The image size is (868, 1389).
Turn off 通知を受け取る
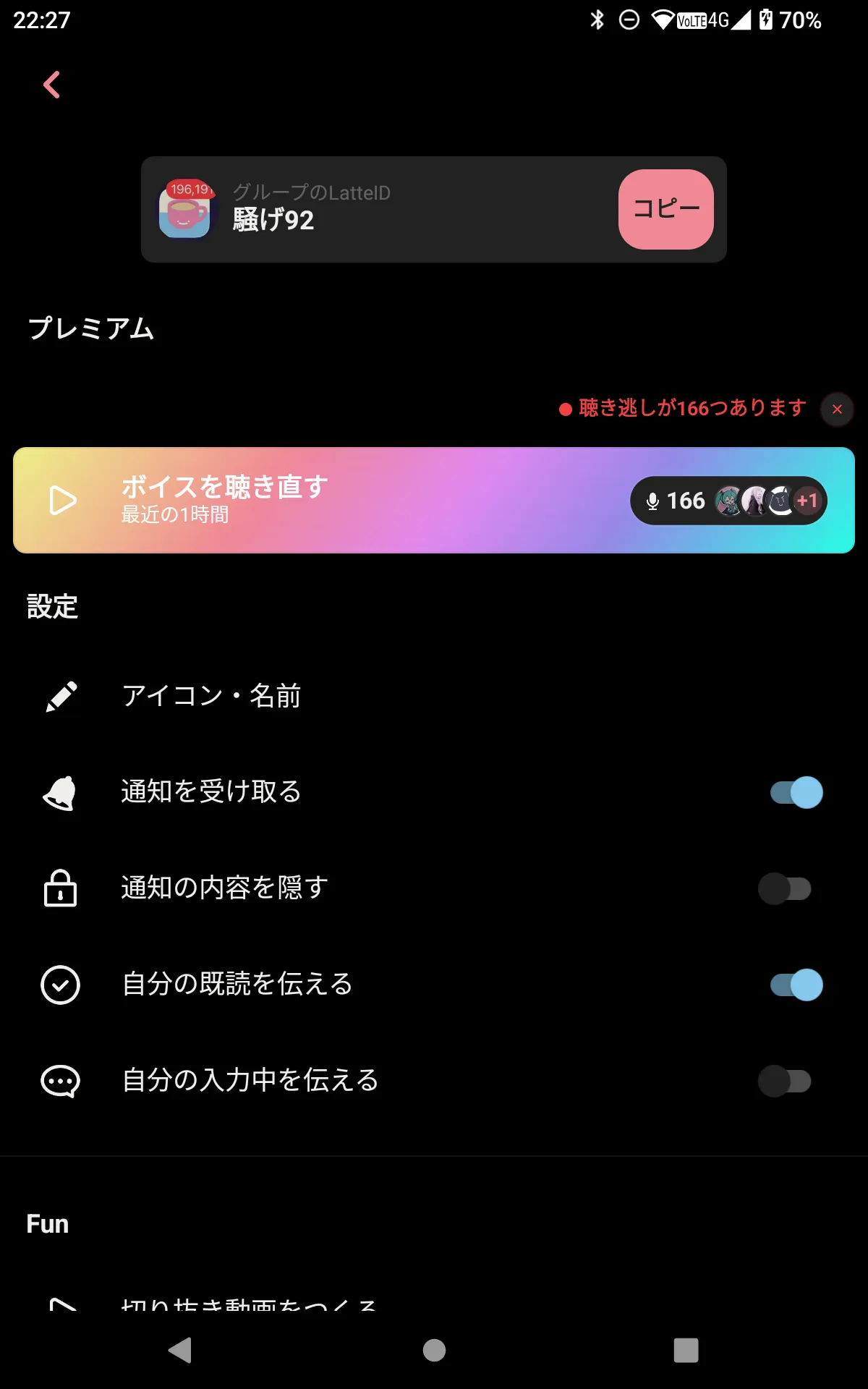[x=796, y=792]
